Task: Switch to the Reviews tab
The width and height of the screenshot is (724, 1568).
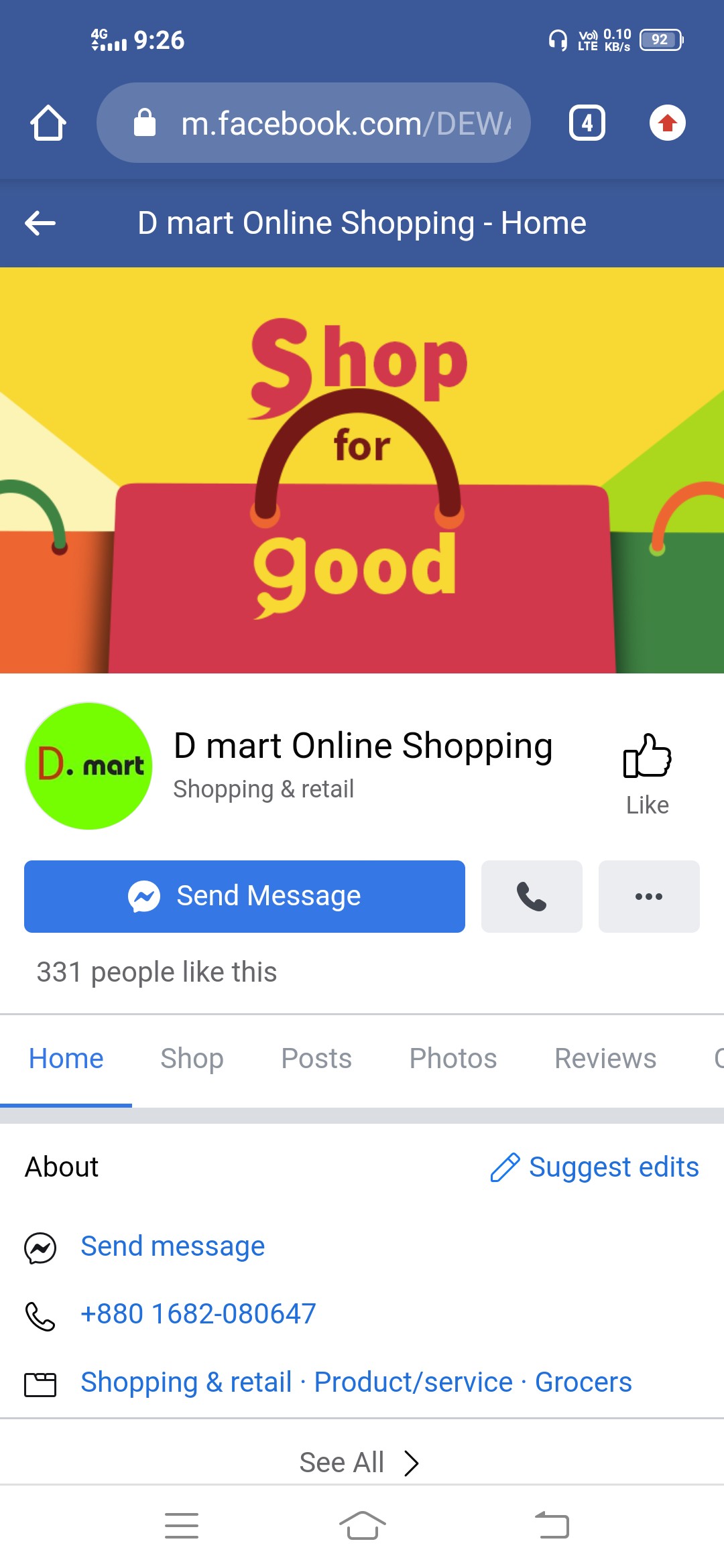Action: coord(605,1059)
